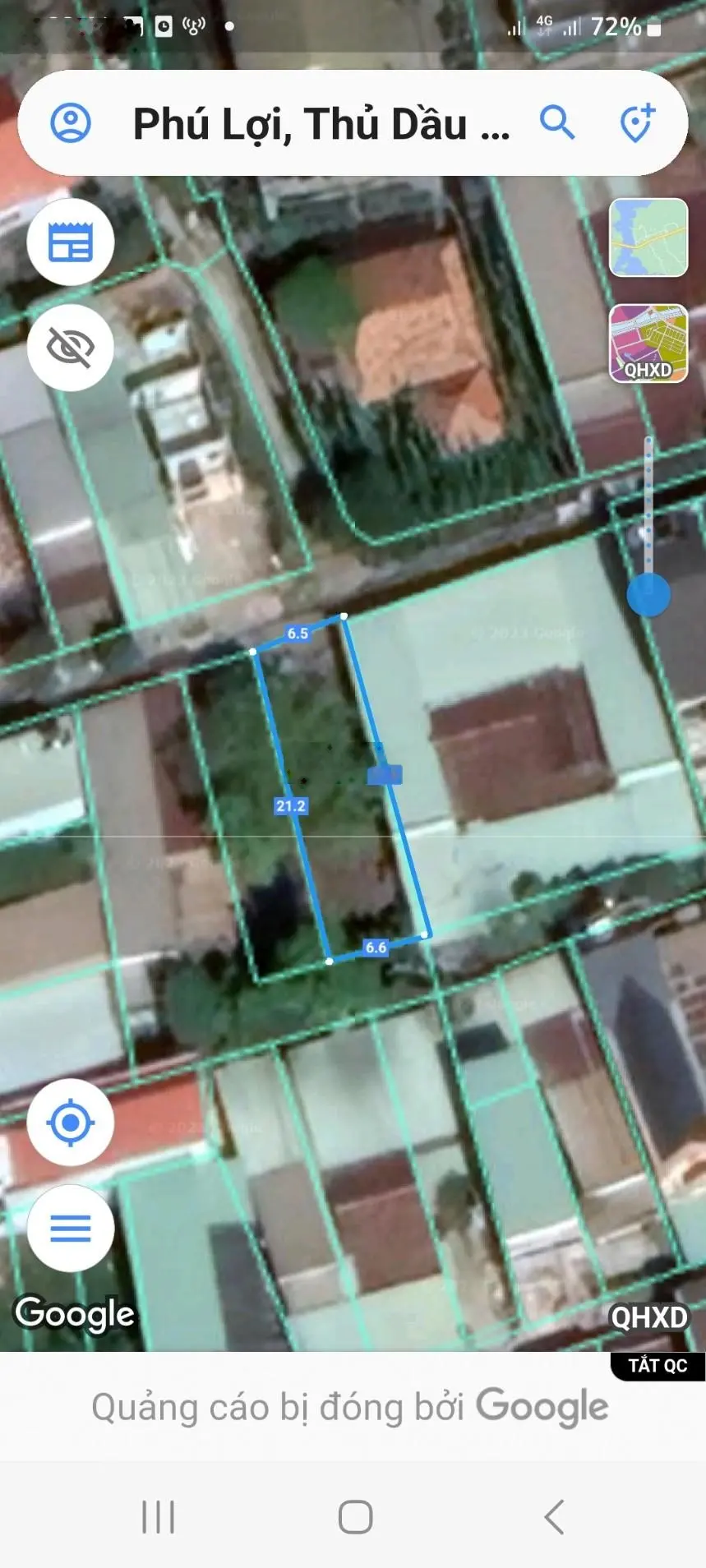
Task: Add a new location pin
Action: [x=637, y=123]
